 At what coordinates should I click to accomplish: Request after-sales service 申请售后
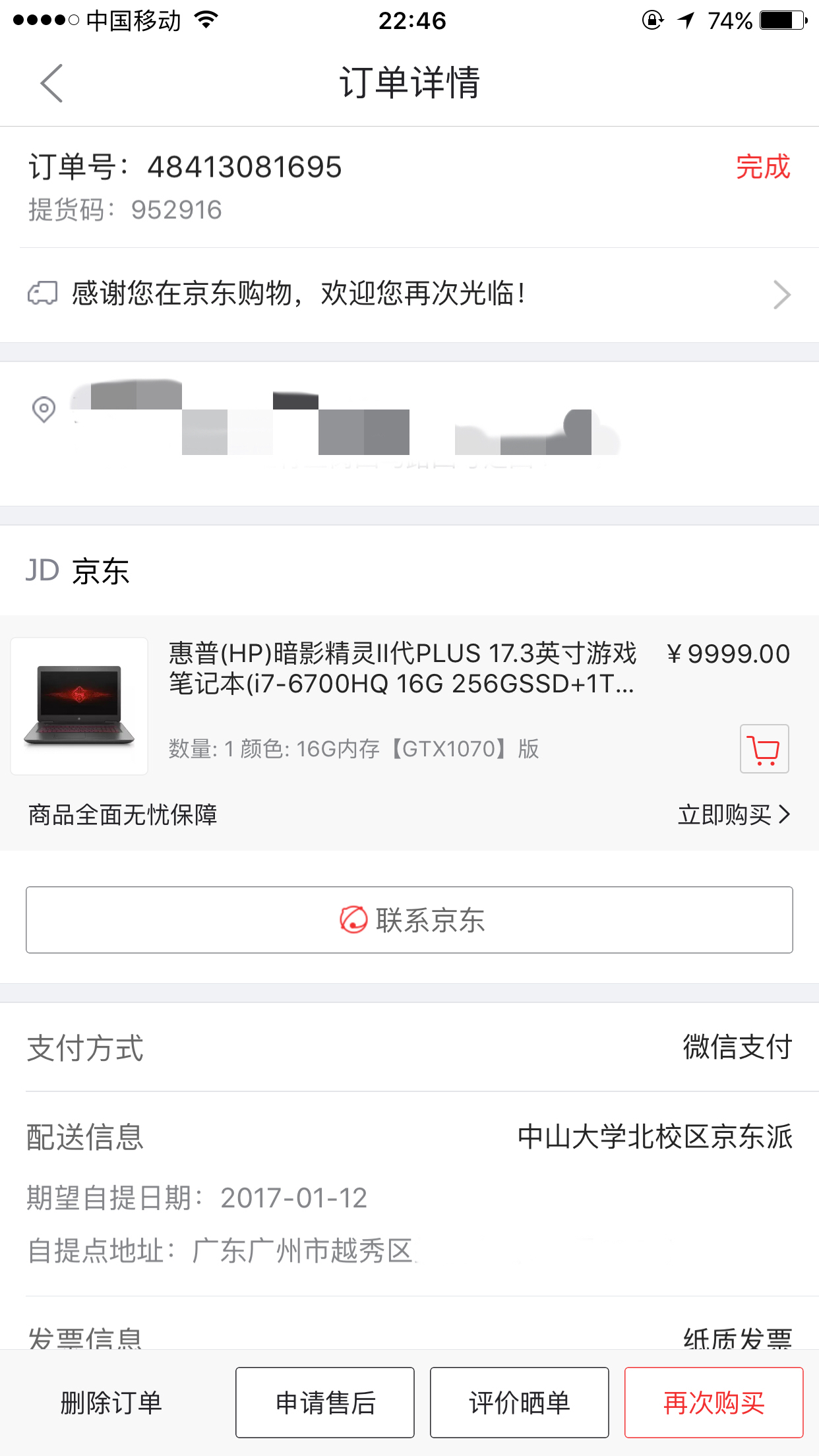pos(325,1403)
